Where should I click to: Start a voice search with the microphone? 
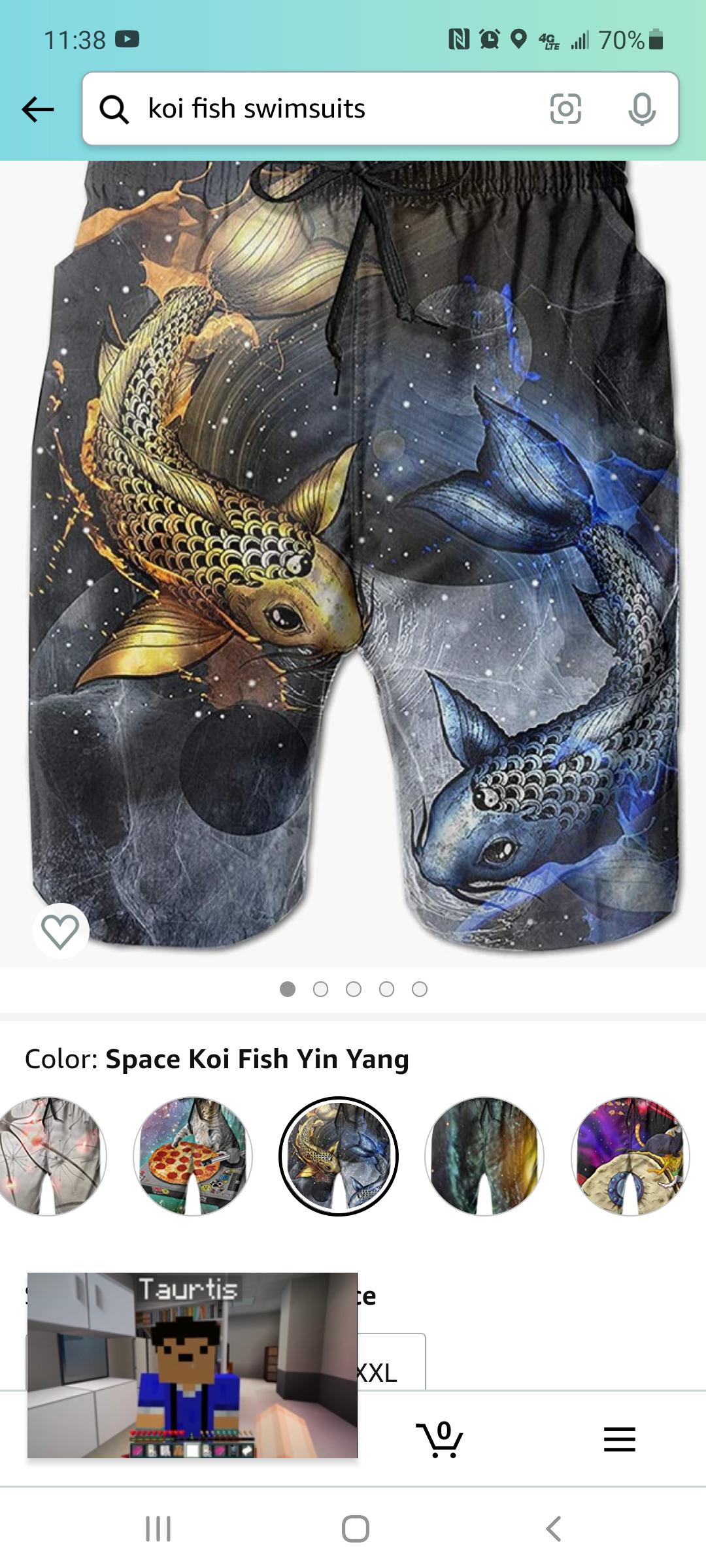(643, 109)
